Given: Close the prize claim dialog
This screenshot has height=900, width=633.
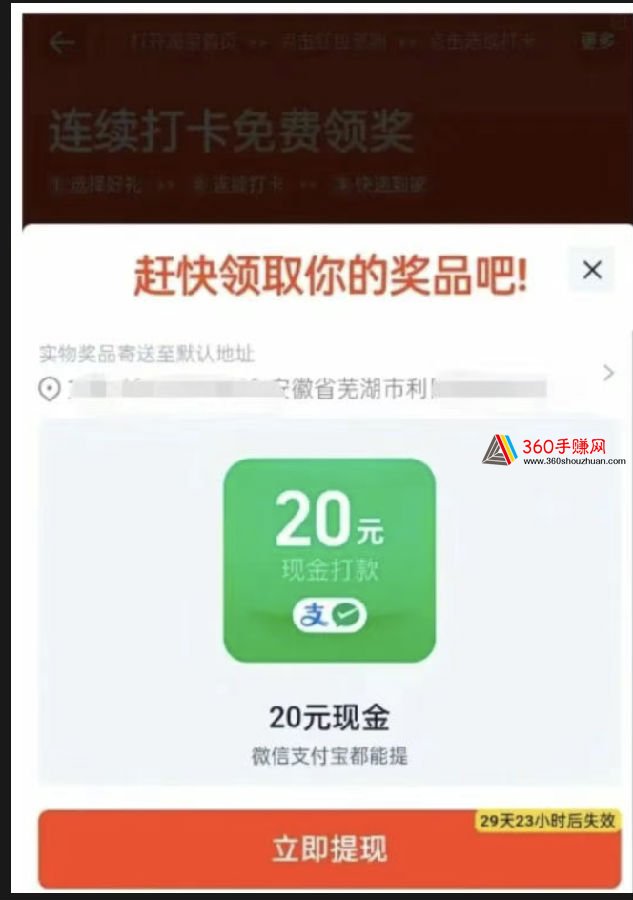Looking at the screenshot, I should coord(591,270).
